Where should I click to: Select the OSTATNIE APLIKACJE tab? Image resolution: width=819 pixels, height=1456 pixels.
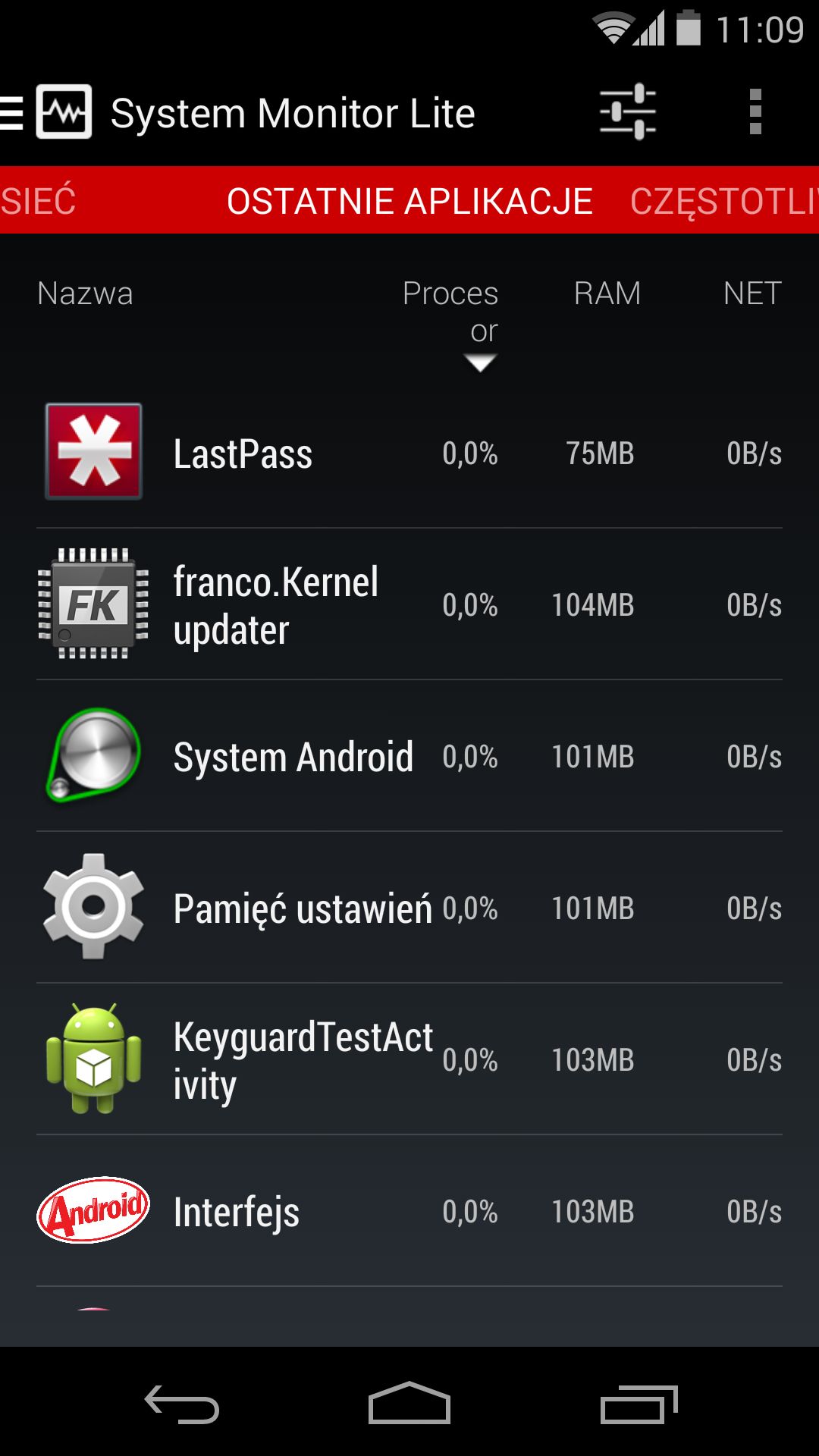pos(409,201)
